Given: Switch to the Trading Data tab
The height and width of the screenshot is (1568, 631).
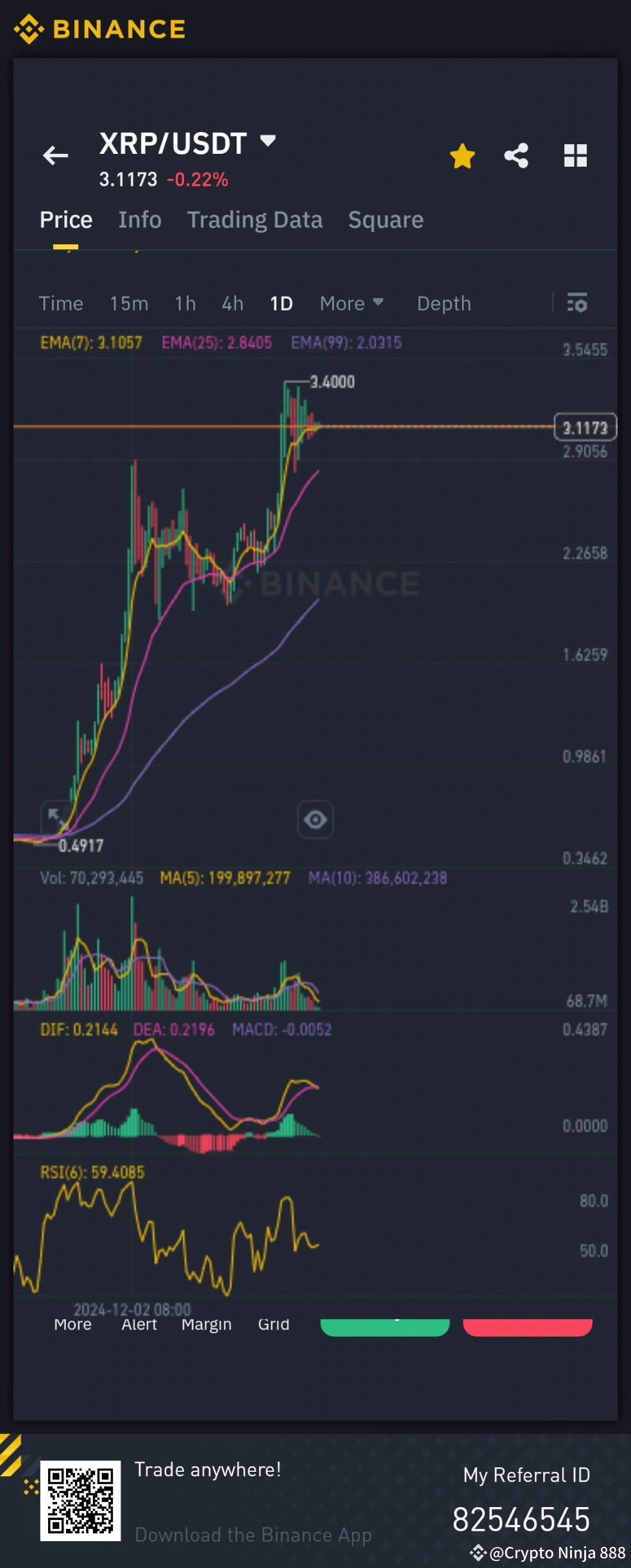Looking at the screenshot, I should click(x=255, y=219).
